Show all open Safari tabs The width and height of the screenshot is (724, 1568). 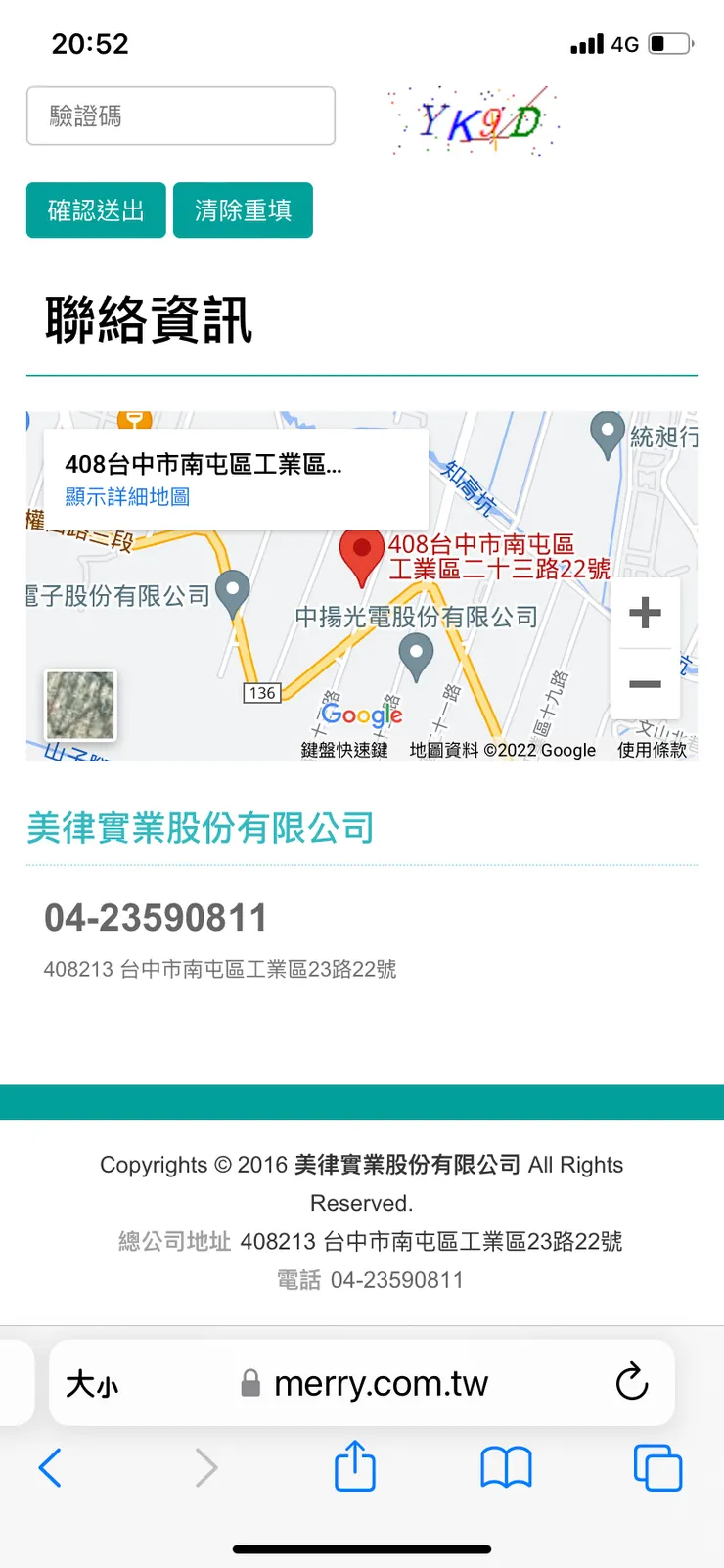click(x=657, y=1468)
